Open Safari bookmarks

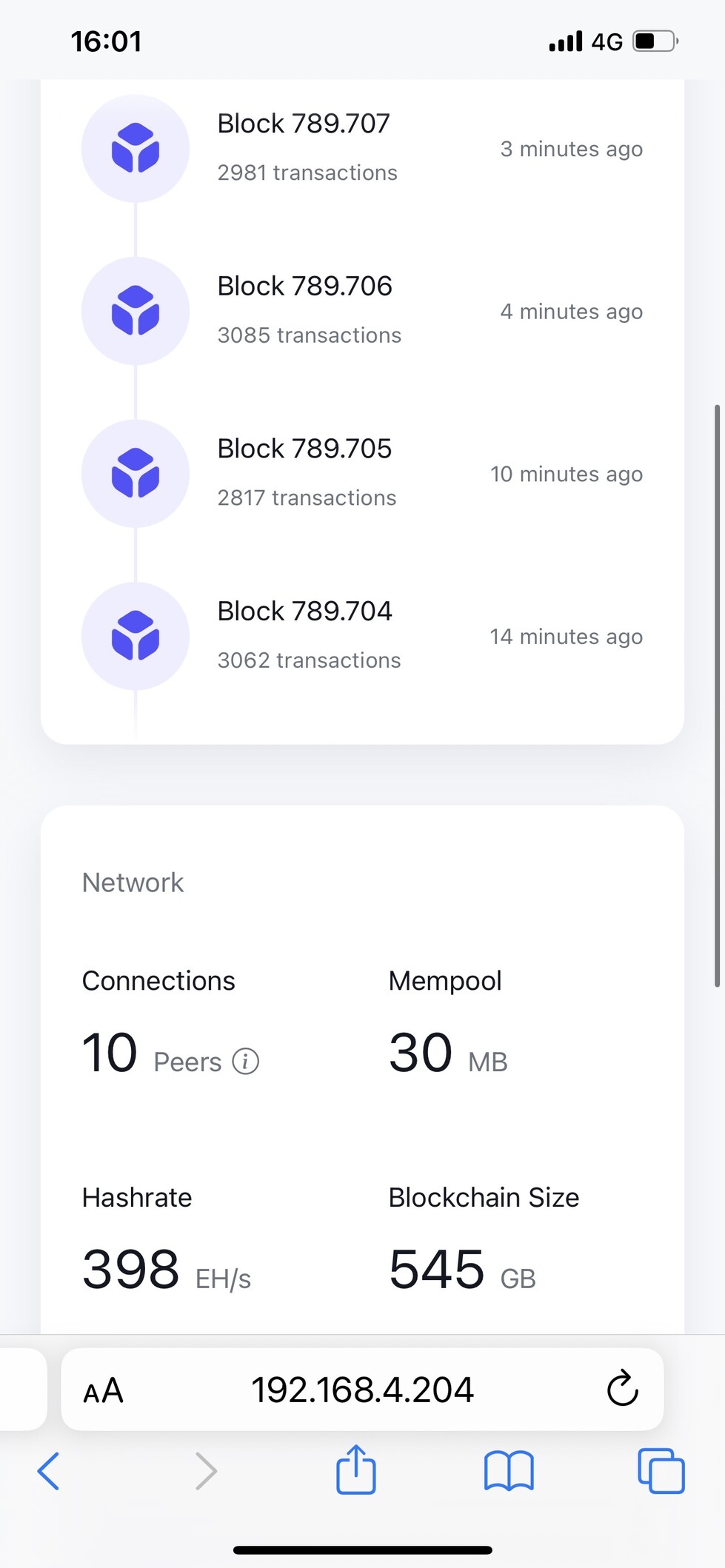pyautogui.click(x=509, y=1470)
